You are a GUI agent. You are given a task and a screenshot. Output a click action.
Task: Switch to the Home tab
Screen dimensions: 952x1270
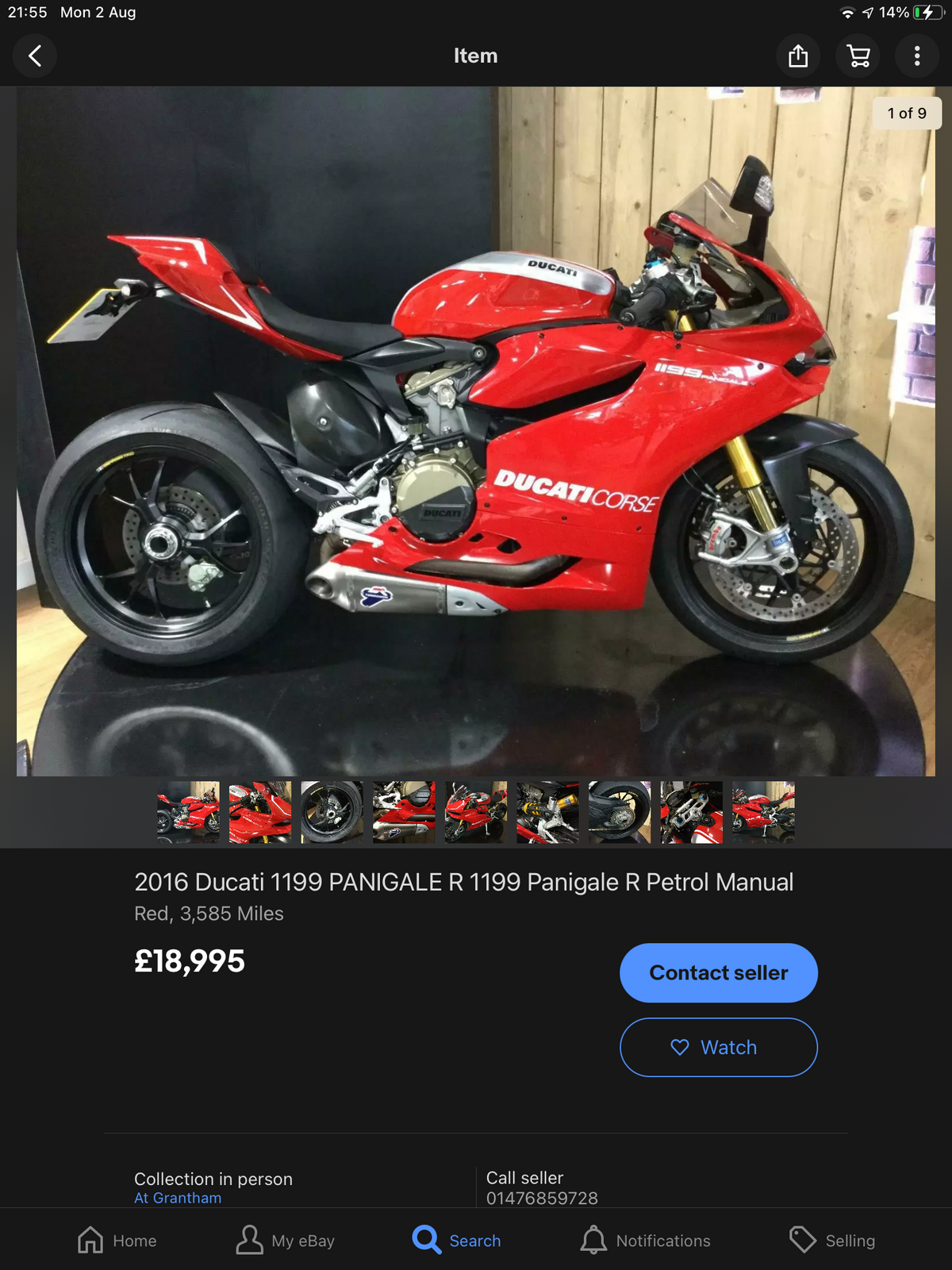pyautogui.click(x=117, y=1240)
